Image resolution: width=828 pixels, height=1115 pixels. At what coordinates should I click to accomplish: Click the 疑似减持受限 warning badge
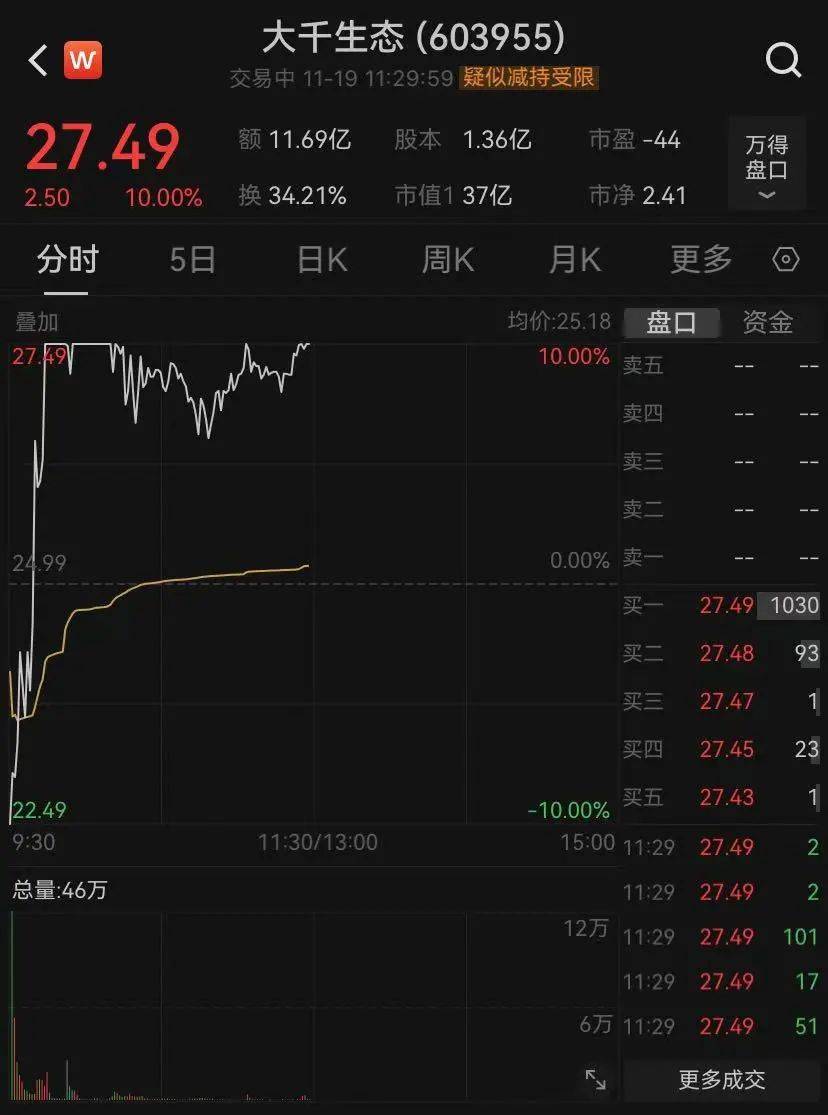point(527,78)
